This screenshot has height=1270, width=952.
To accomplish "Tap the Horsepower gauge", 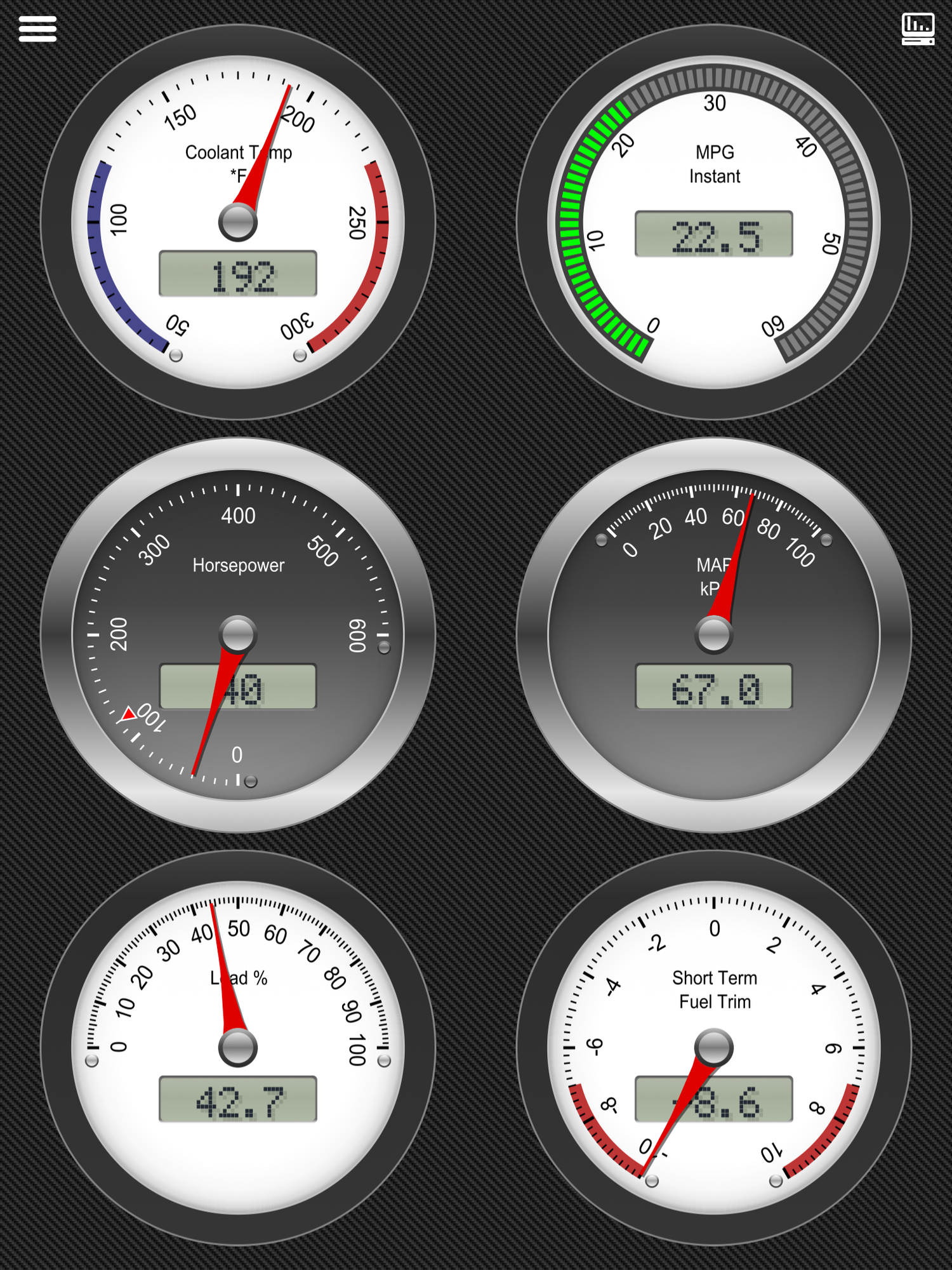I will point(238,635).
